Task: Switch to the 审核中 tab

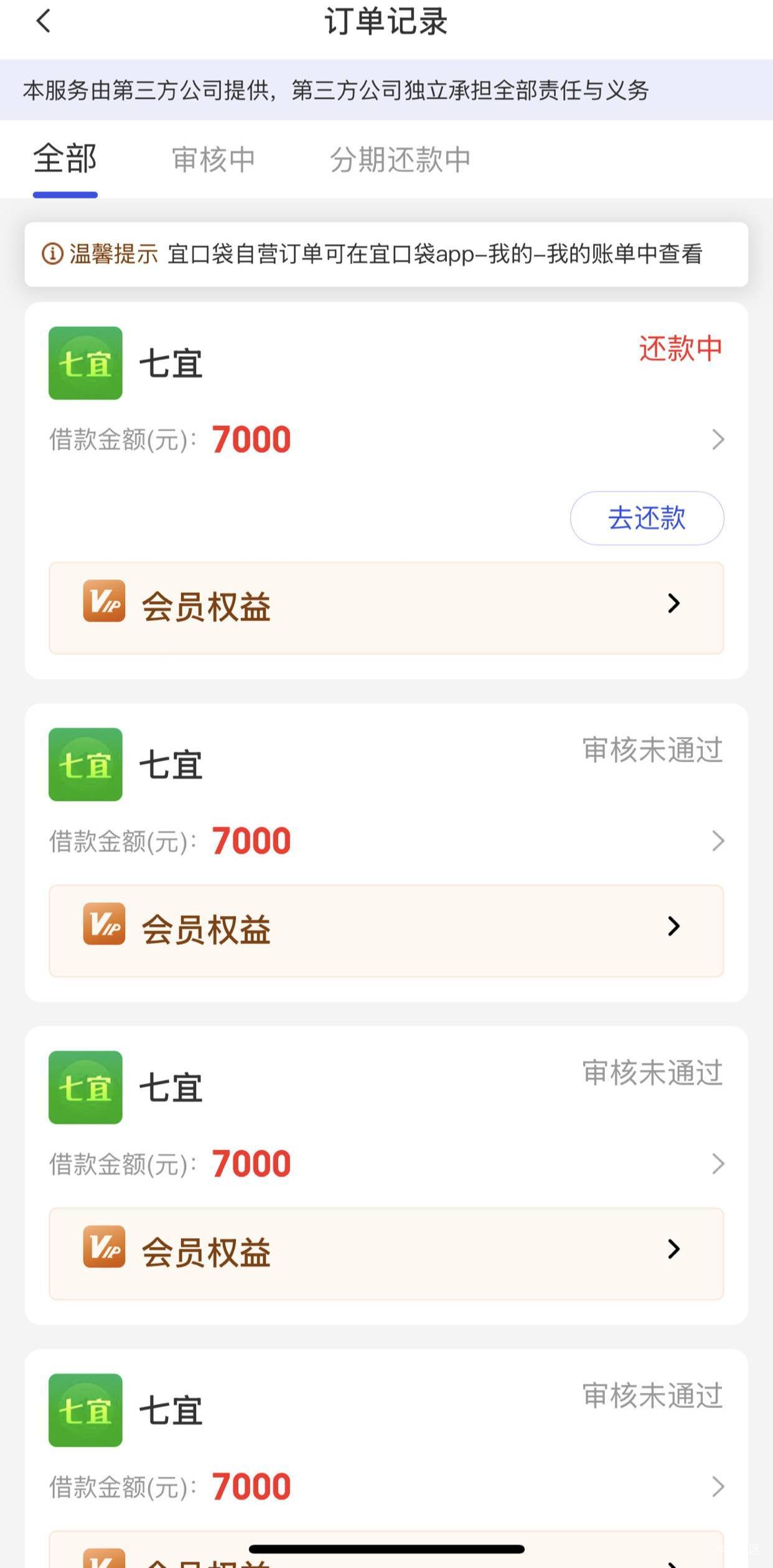Action: pyautogui.click(x=213, y=159)
